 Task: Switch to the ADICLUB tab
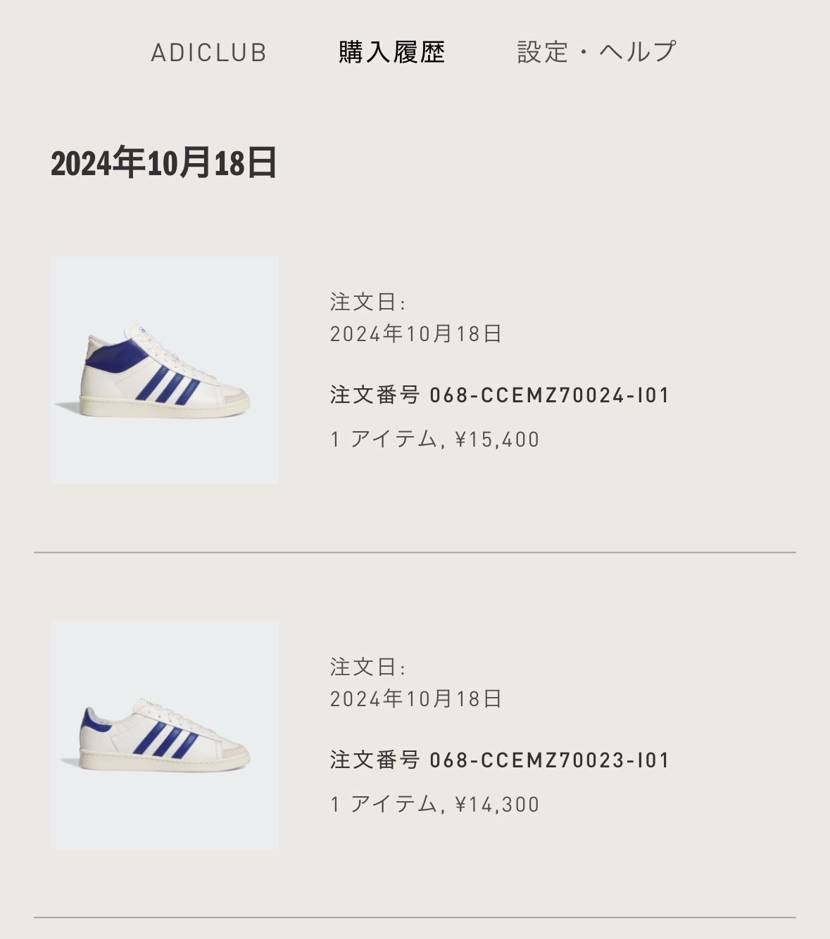click(x=208, y=53)
